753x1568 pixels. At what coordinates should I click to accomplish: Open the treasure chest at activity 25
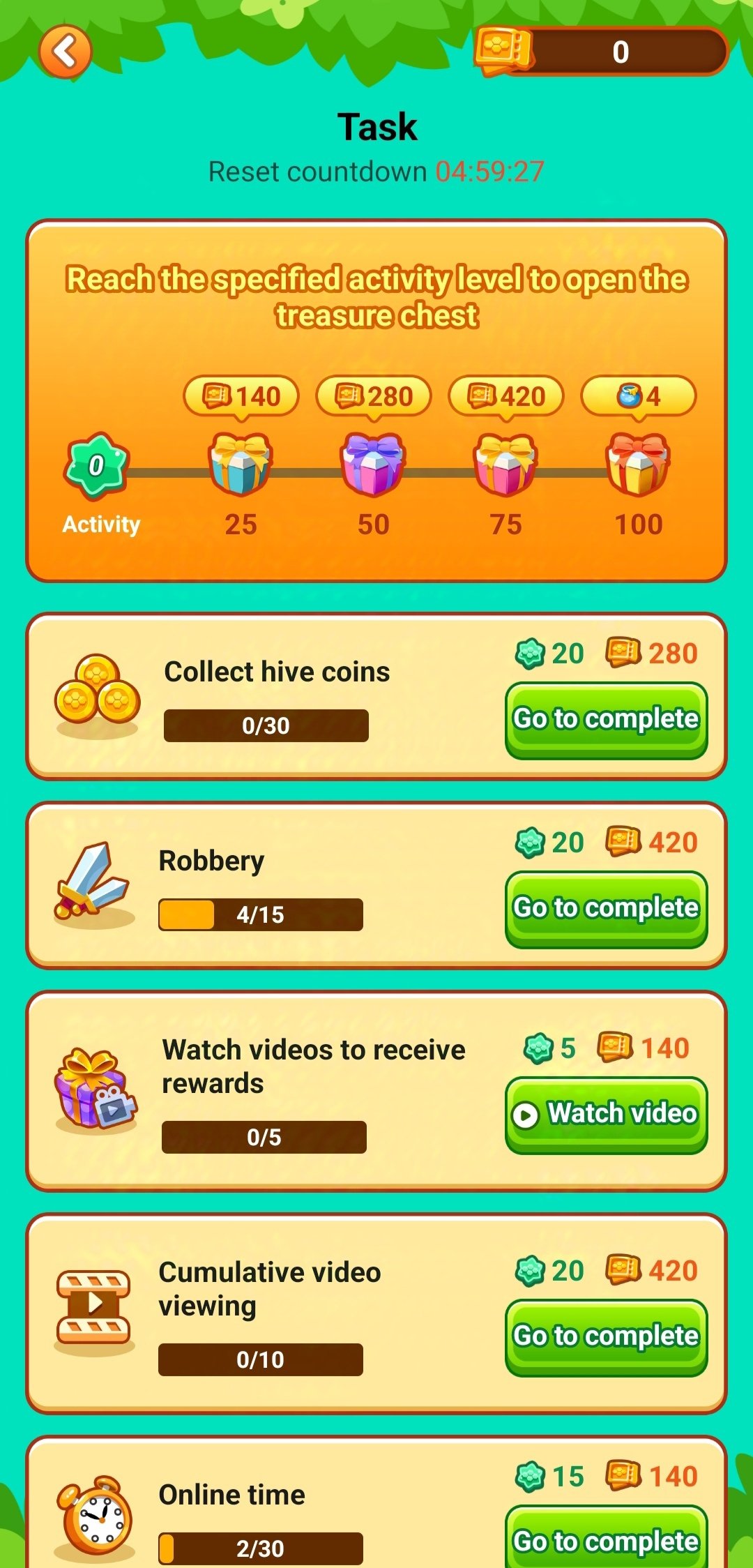(241, 464)
